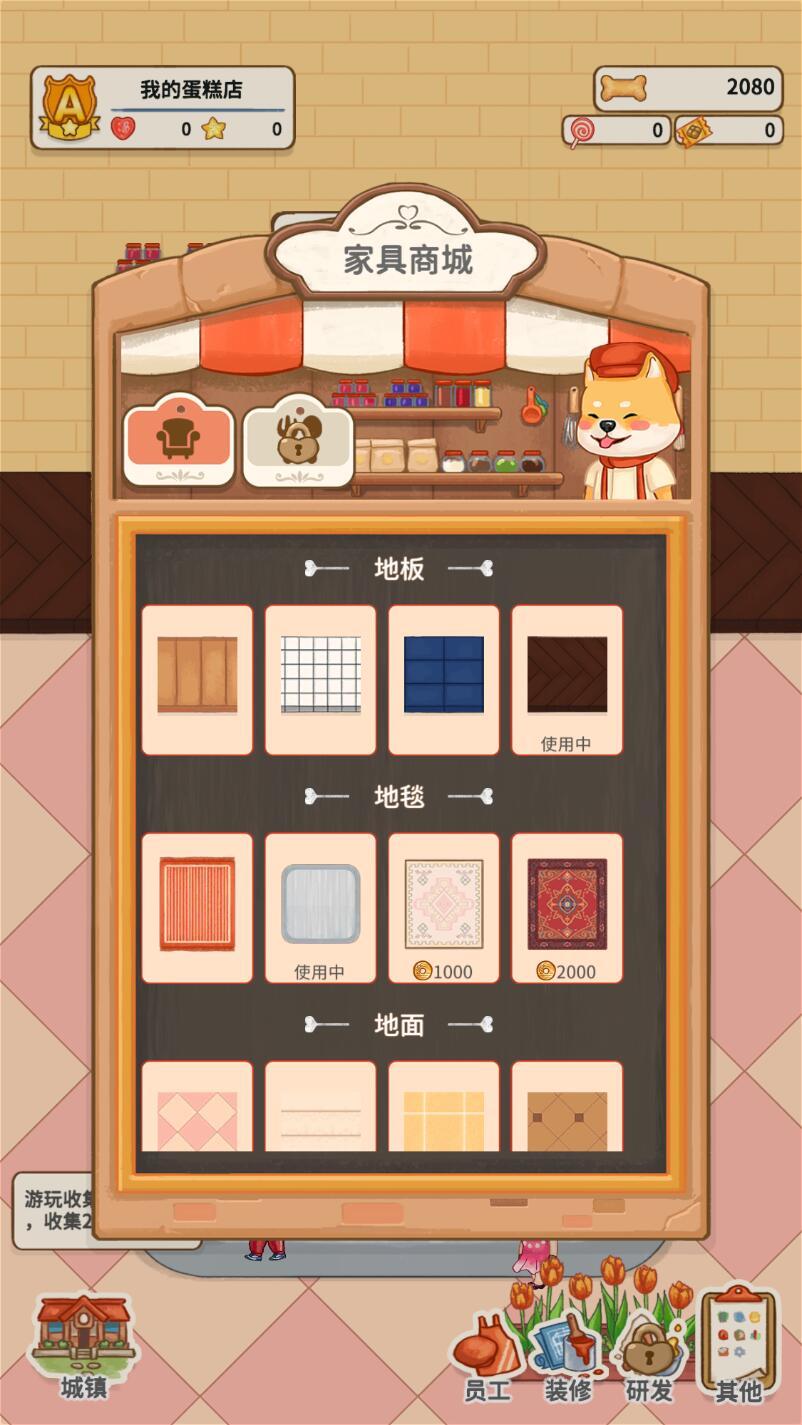Image resolution: width=802 pixels, height=1425 pixels.
Task: Open the 其他 other menu
Action: (739, 1345)
